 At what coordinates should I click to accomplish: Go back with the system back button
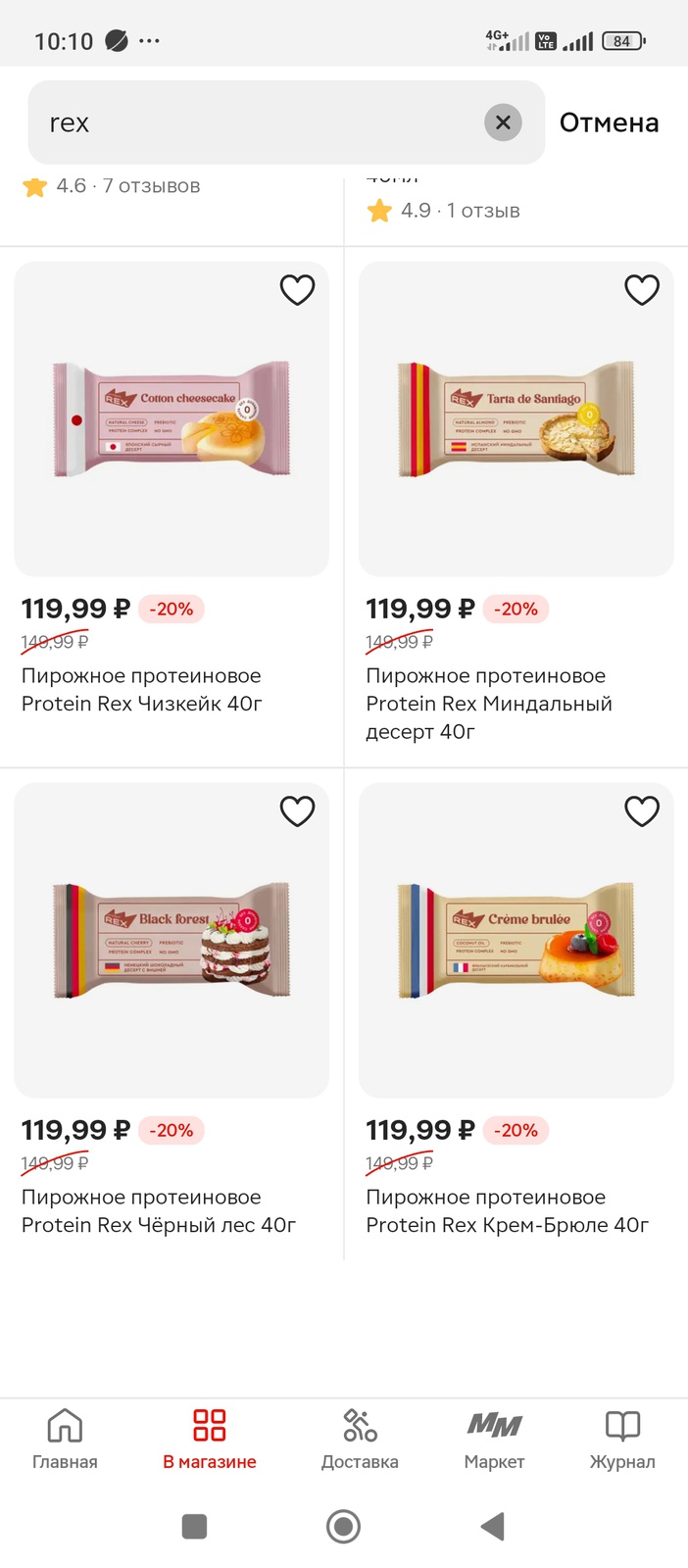click(493, 1526)
